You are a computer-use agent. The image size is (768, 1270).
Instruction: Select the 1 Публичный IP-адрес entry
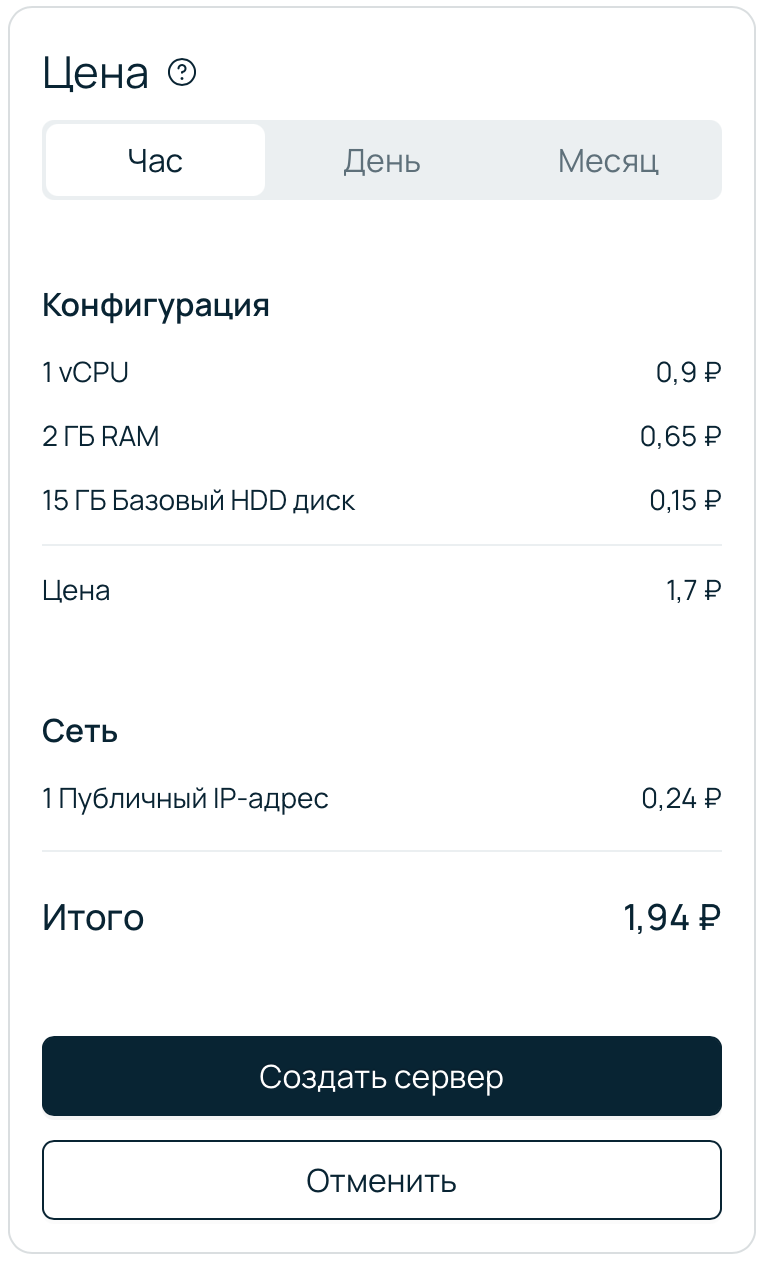[x=186, y=798]
